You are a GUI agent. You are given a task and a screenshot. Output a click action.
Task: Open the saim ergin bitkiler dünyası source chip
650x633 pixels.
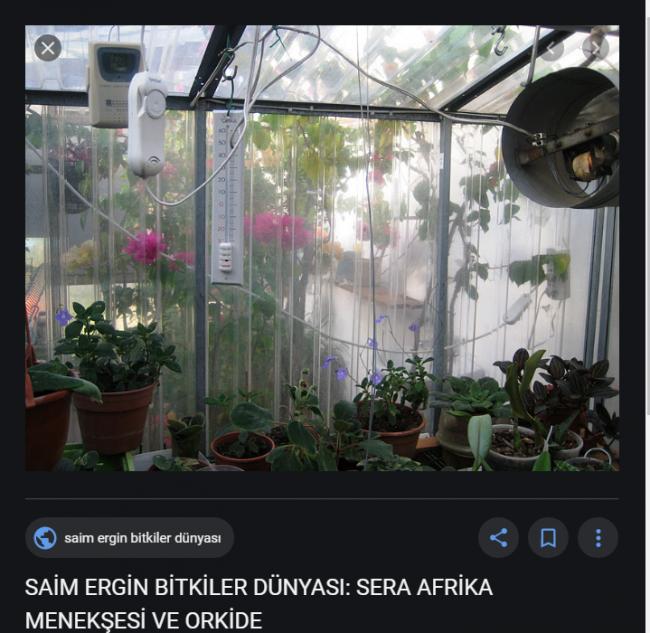[130, 538]
